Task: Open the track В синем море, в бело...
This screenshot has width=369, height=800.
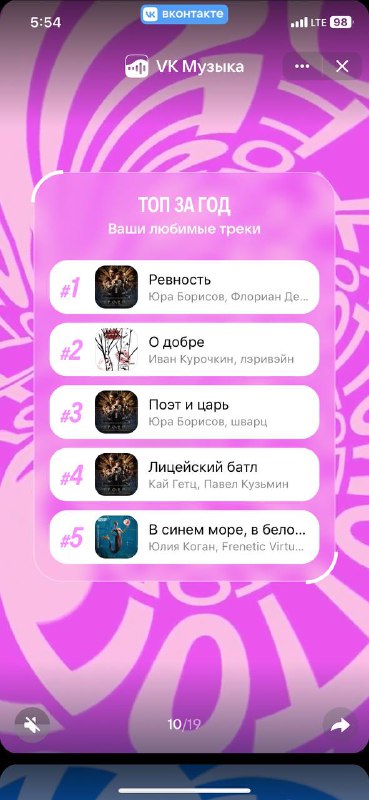Action: click(x=184, y=537)
